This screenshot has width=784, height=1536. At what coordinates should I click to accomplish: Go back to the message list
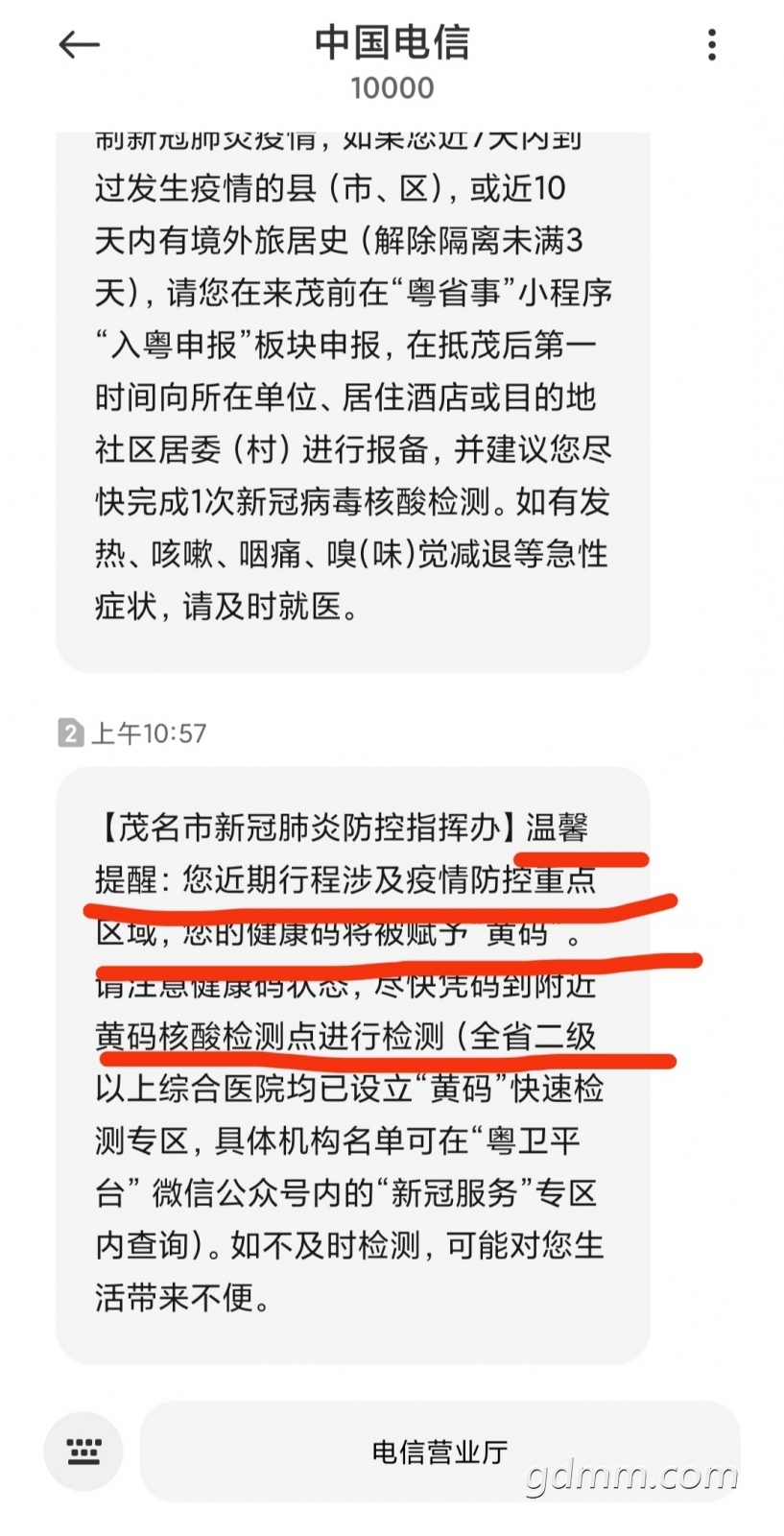tap(79, 45)
